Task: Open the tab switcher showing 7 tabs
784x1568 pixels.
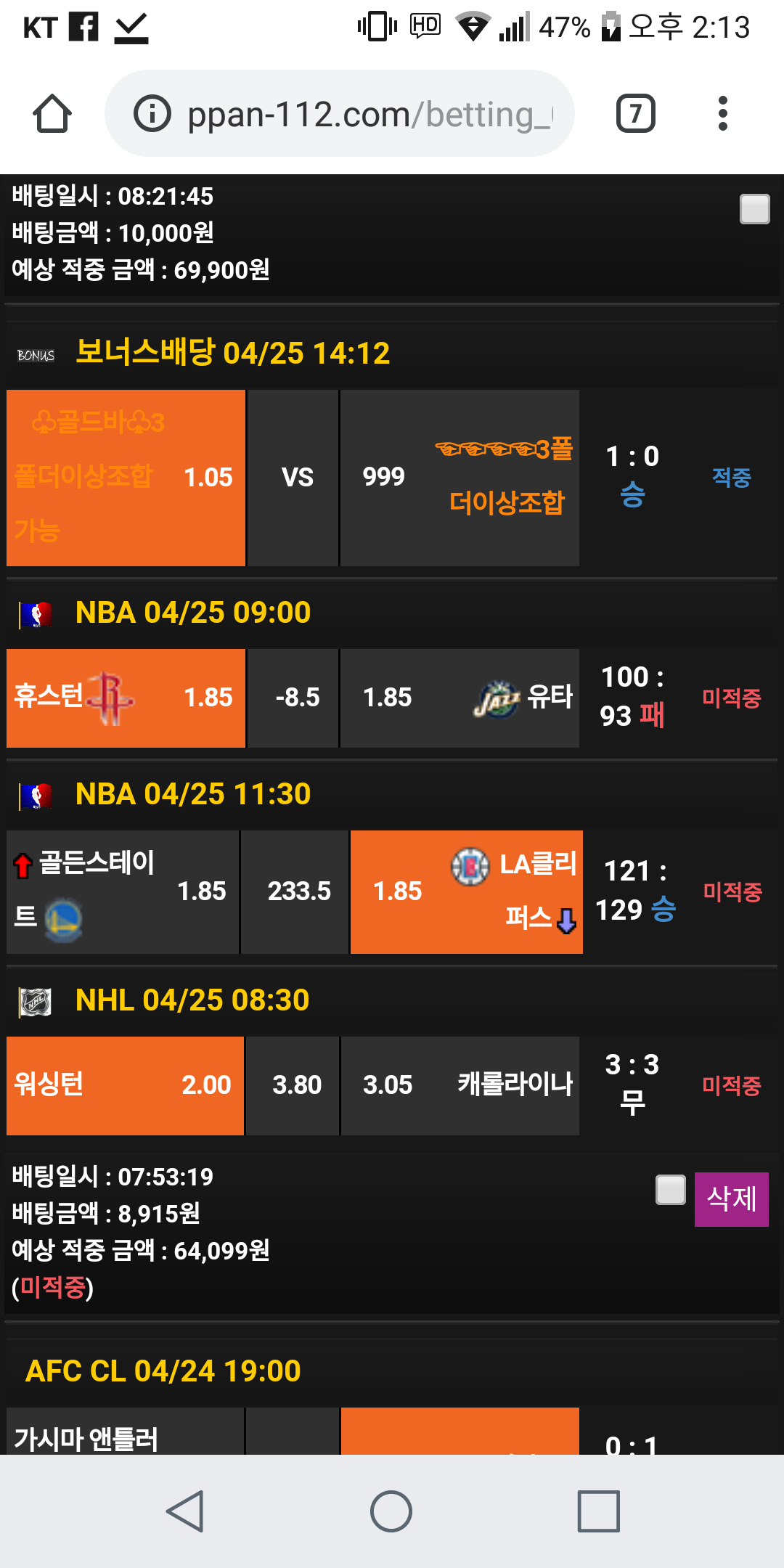Action: tap(635, 114)
